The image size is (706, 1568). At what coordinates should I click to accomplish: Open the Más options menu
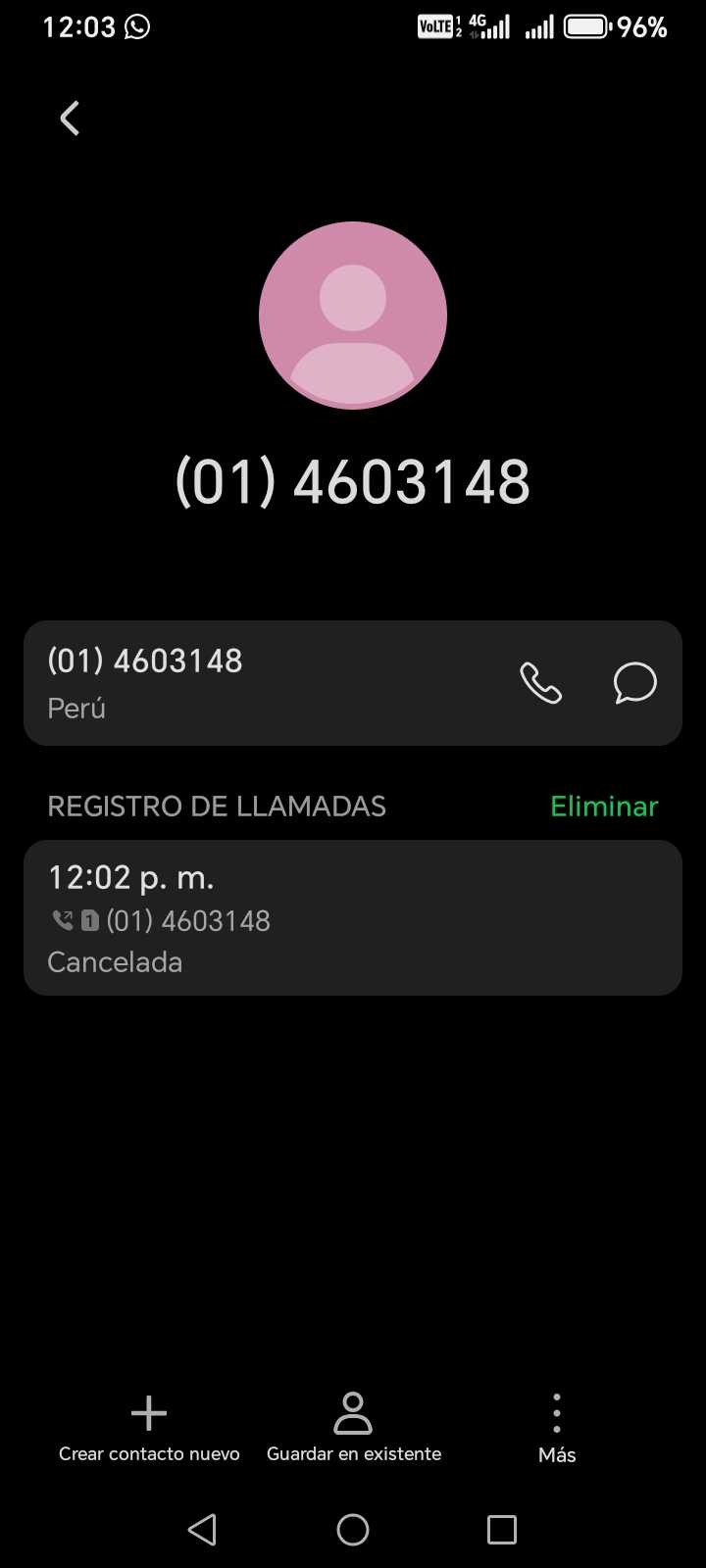tap(556, 1427)
